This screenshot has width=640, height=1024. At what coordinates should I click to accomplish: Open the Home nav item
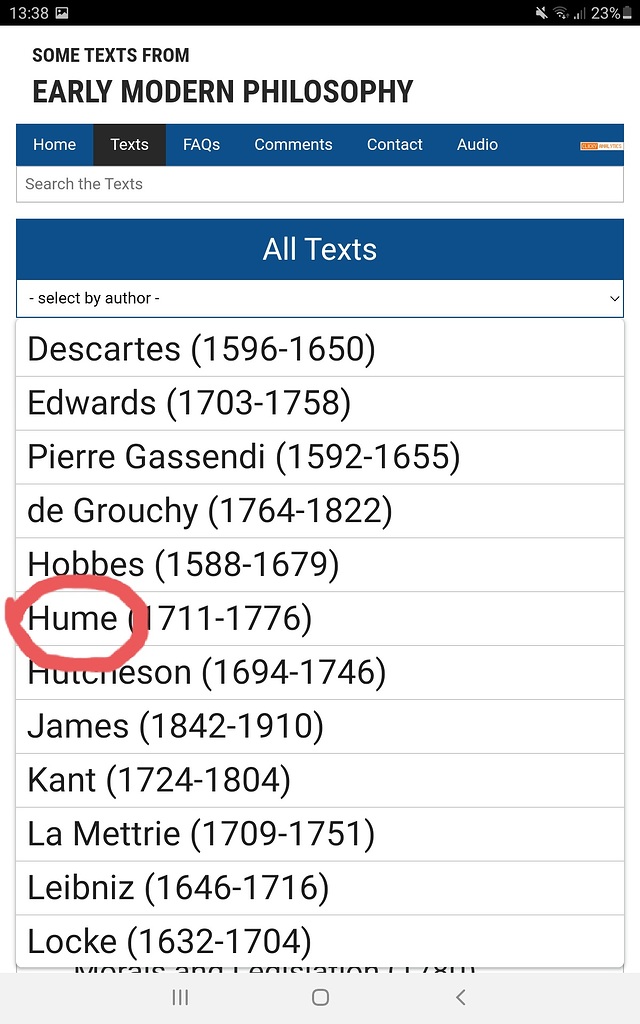(54, 145)
